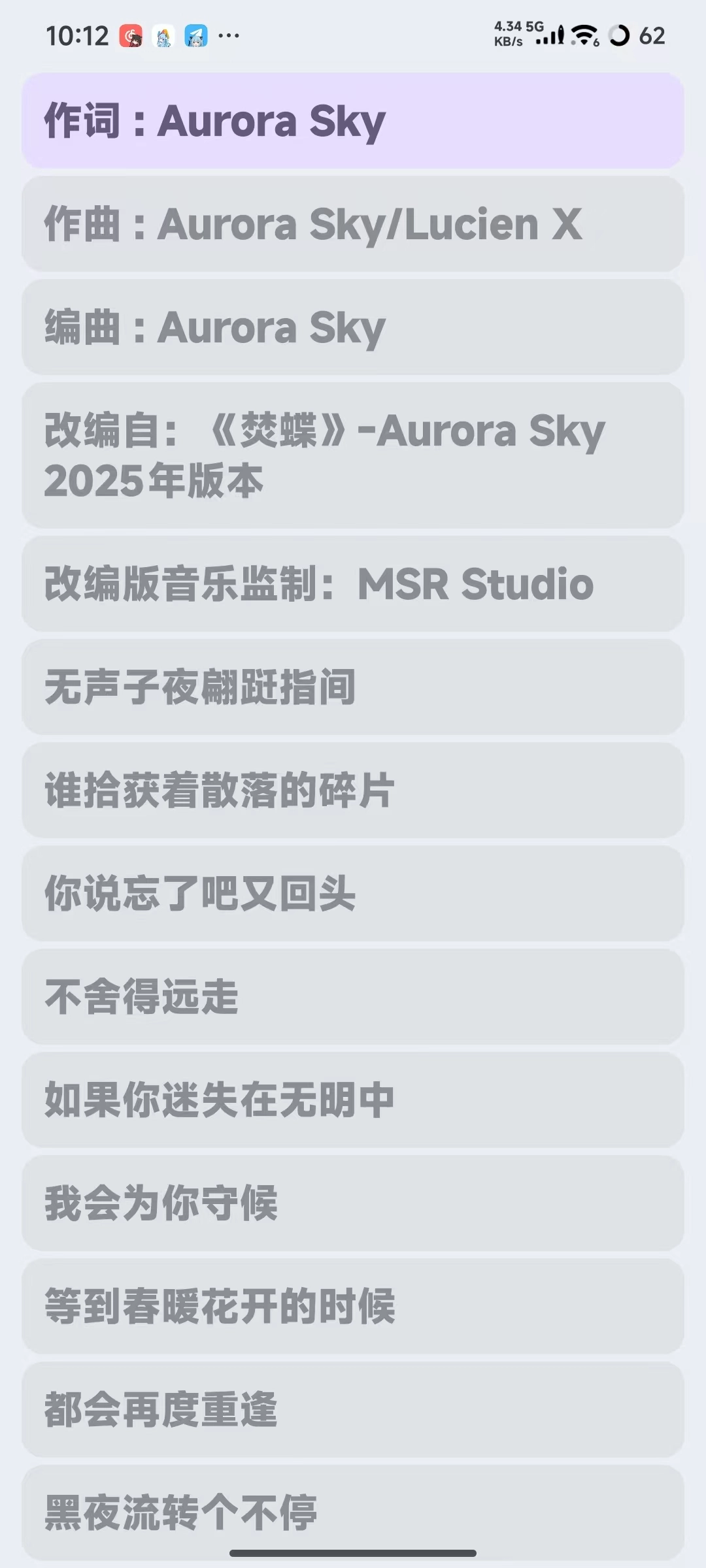
Task: Tap the lyric 不舍得远走
Action: pos(353,996)
